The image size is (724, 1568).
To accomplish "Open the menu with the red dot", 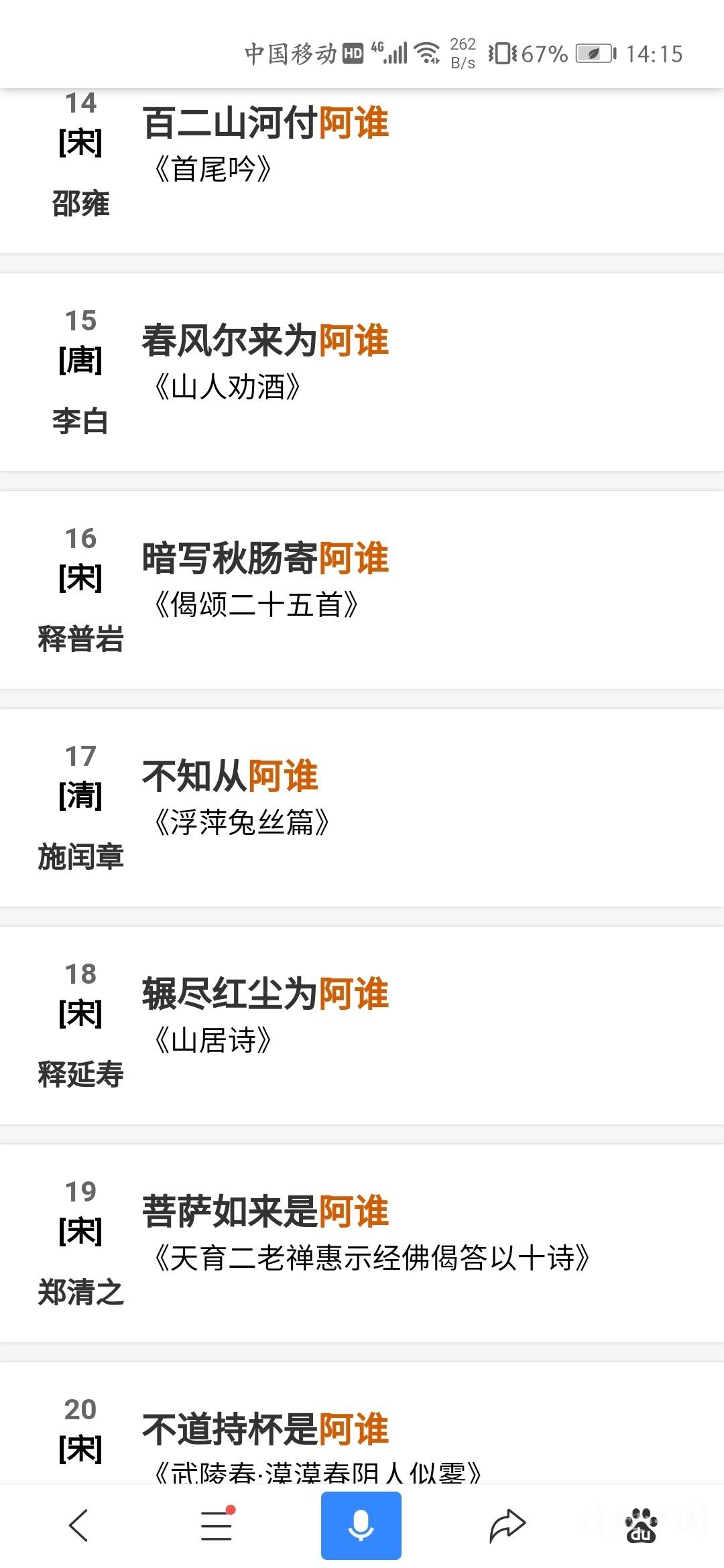I will pos(217,1526).
